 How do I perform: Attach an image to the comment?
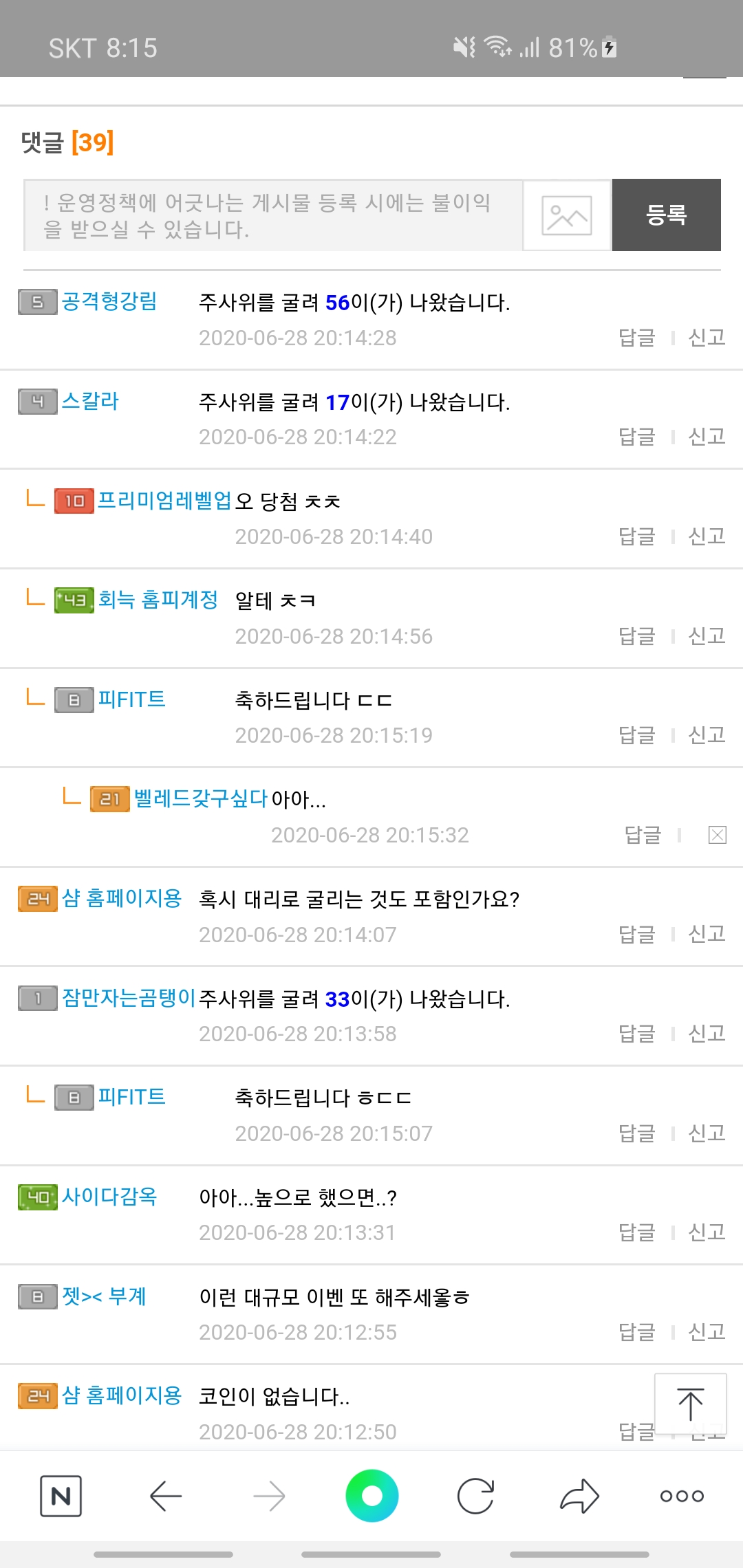pos(567,215)
